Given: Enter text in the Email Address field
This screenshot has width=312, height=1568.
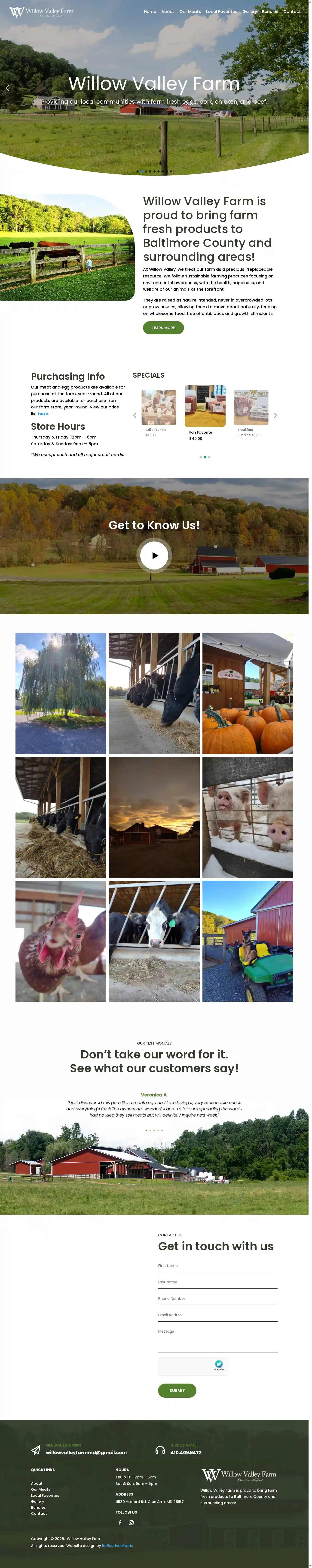Looking at the screenshot, I should tap(217, 1315).
